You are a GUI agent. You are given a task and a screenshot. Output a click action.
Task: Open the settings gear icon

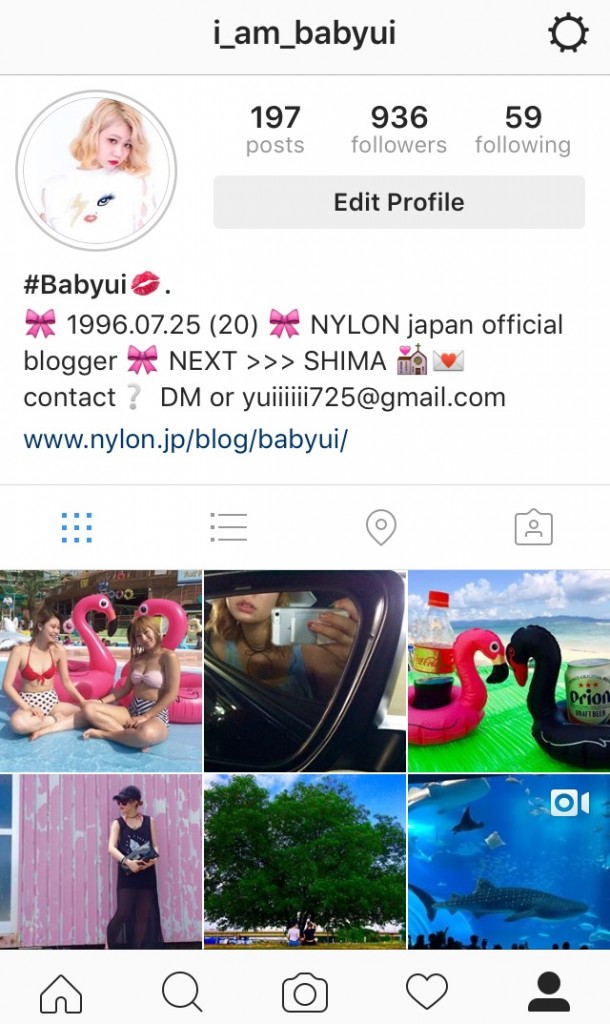(568, 35)
